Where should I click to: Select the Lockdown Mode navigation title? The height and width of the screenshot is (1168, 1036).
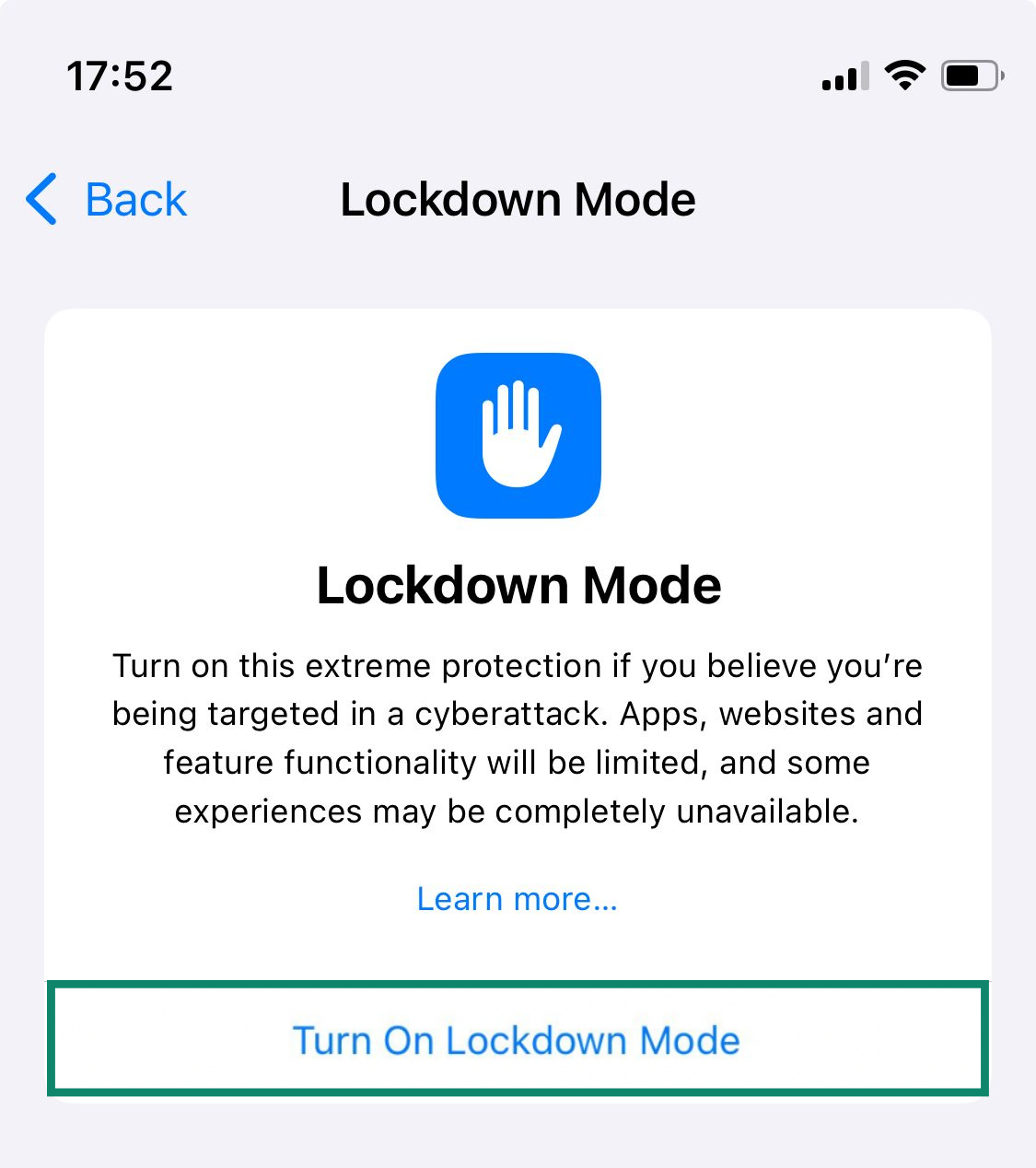click(x=518, y=199)
